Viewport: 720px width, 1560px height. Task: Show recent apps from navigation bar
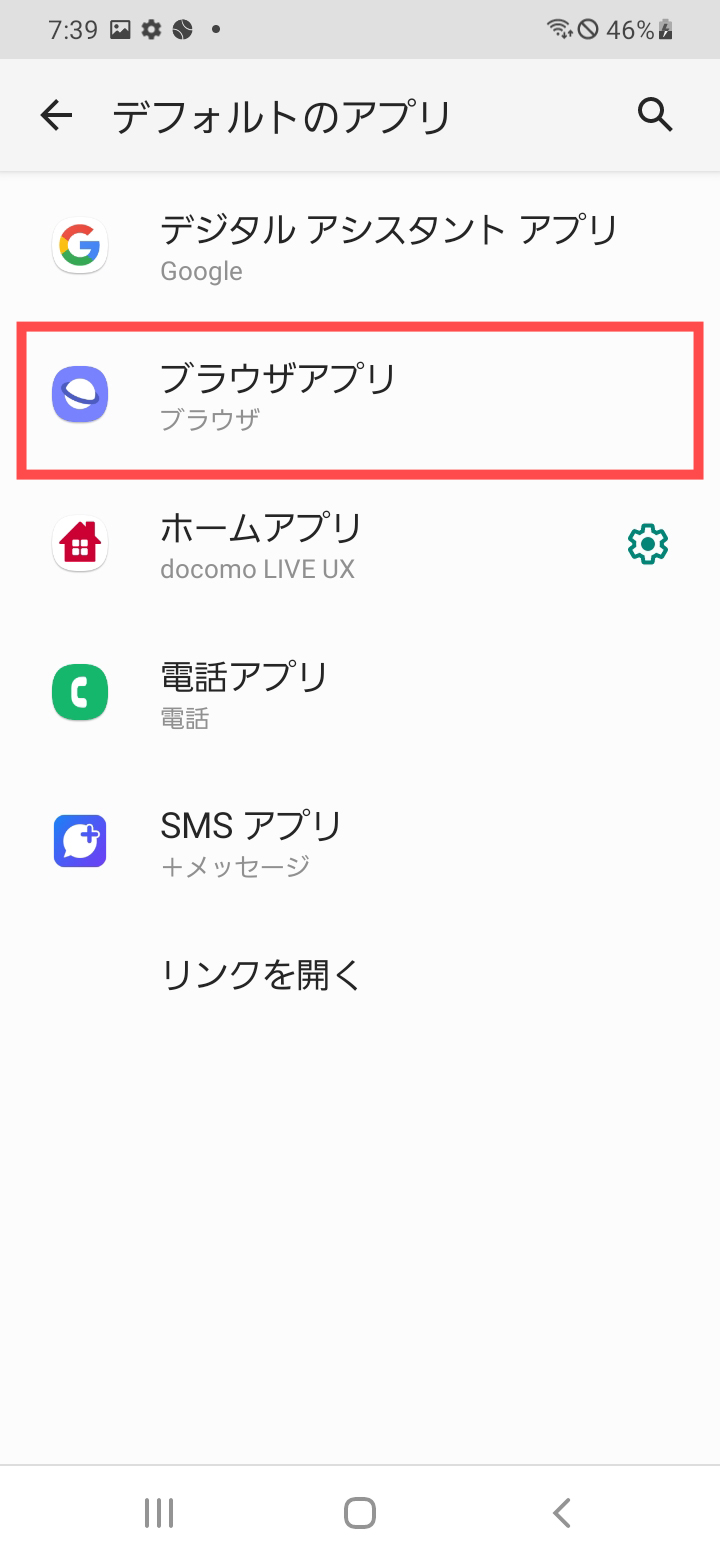(159, 1513)
